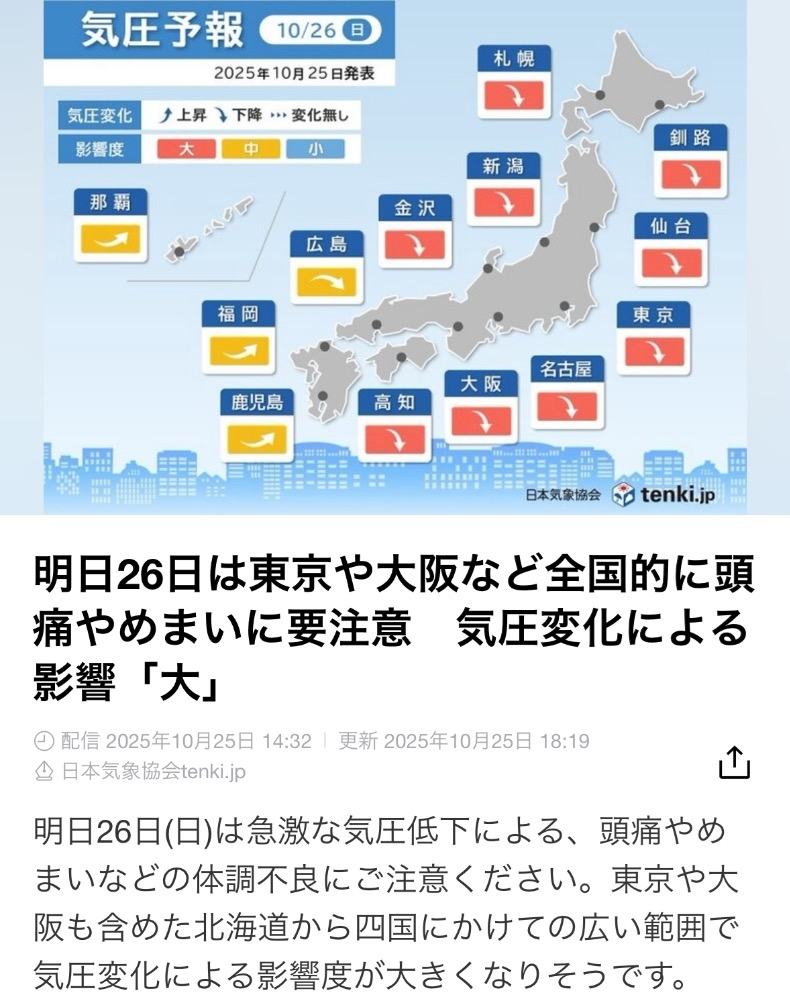
Task: Share this weather article
Action: point(734,762)
